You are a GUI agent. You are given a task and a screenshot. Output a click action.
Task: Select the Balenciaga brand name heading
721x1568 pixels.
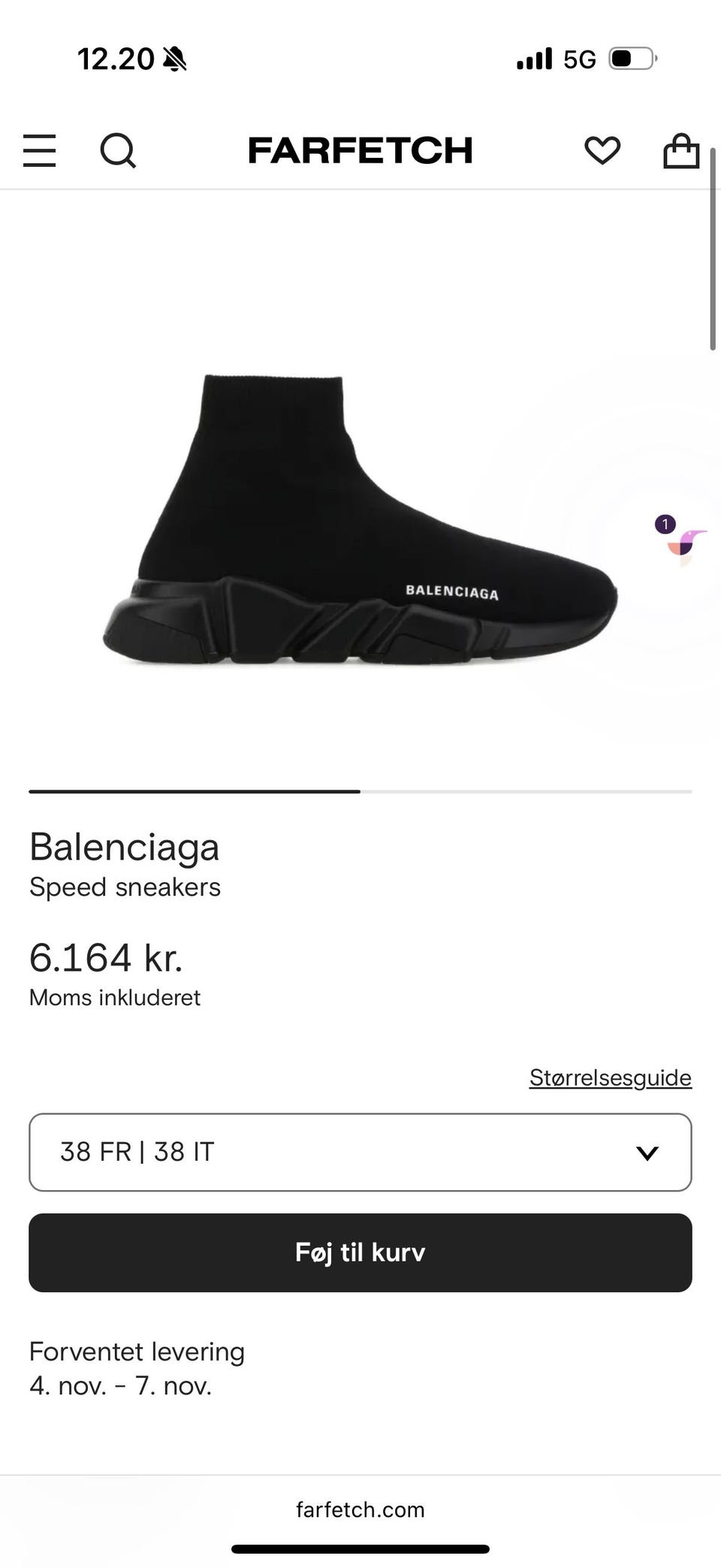click(x=124, y=847)
